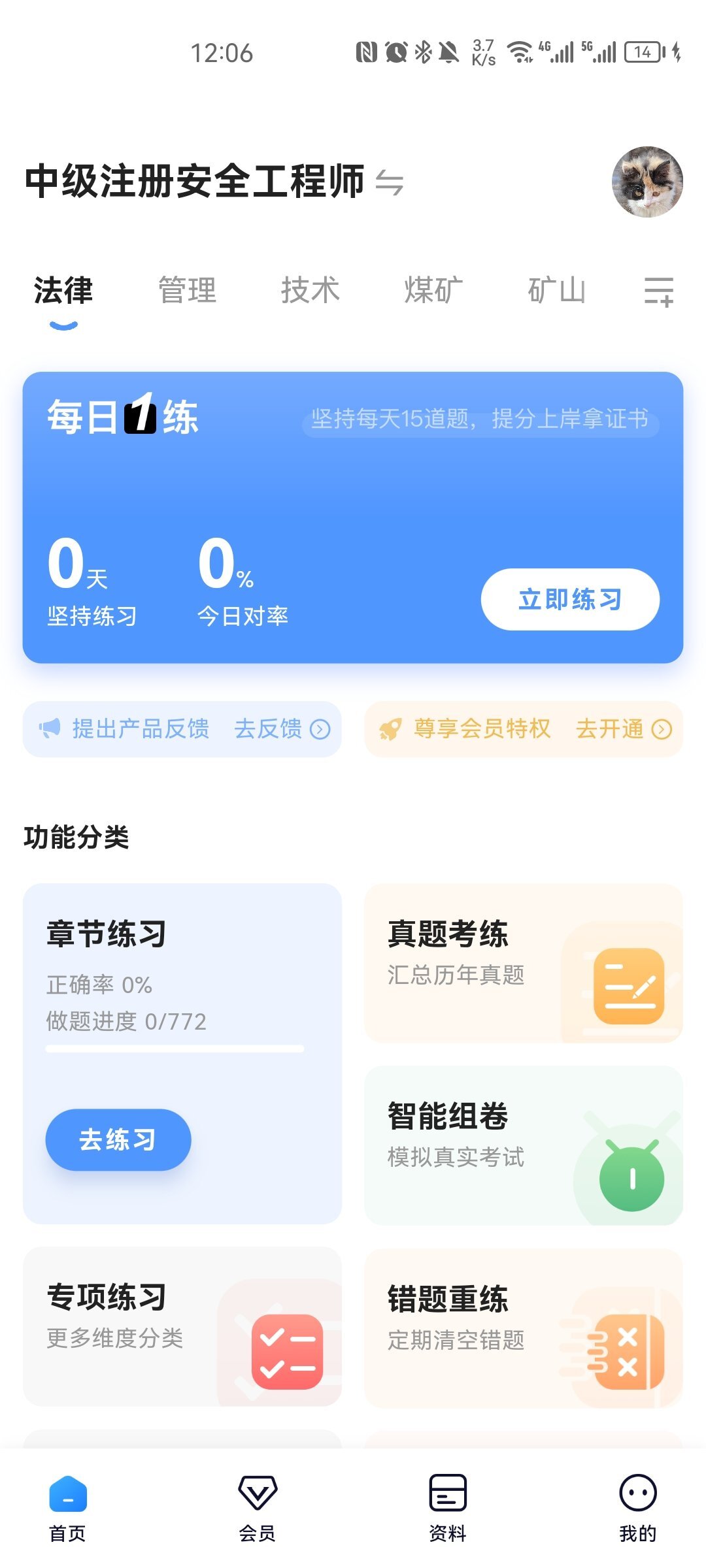Switch to the 管理 tab
The height and width of the screenshot is (1568, 706).
(186, 289)
